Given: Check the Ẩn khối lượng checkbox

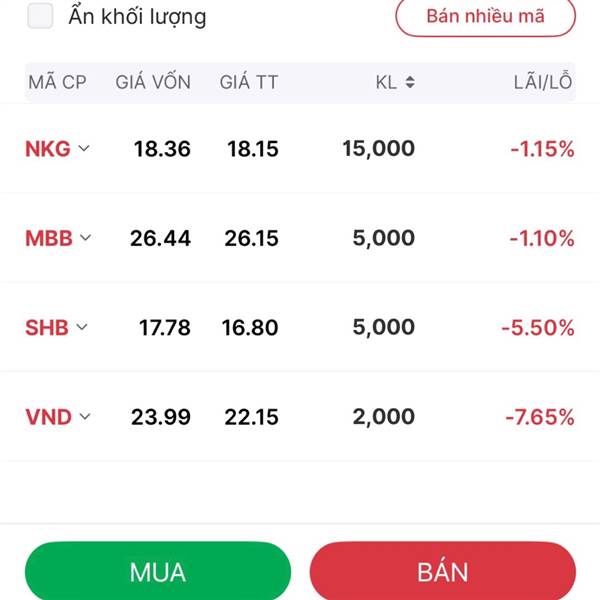Looking at the screenshot, I should click(40, 16).
